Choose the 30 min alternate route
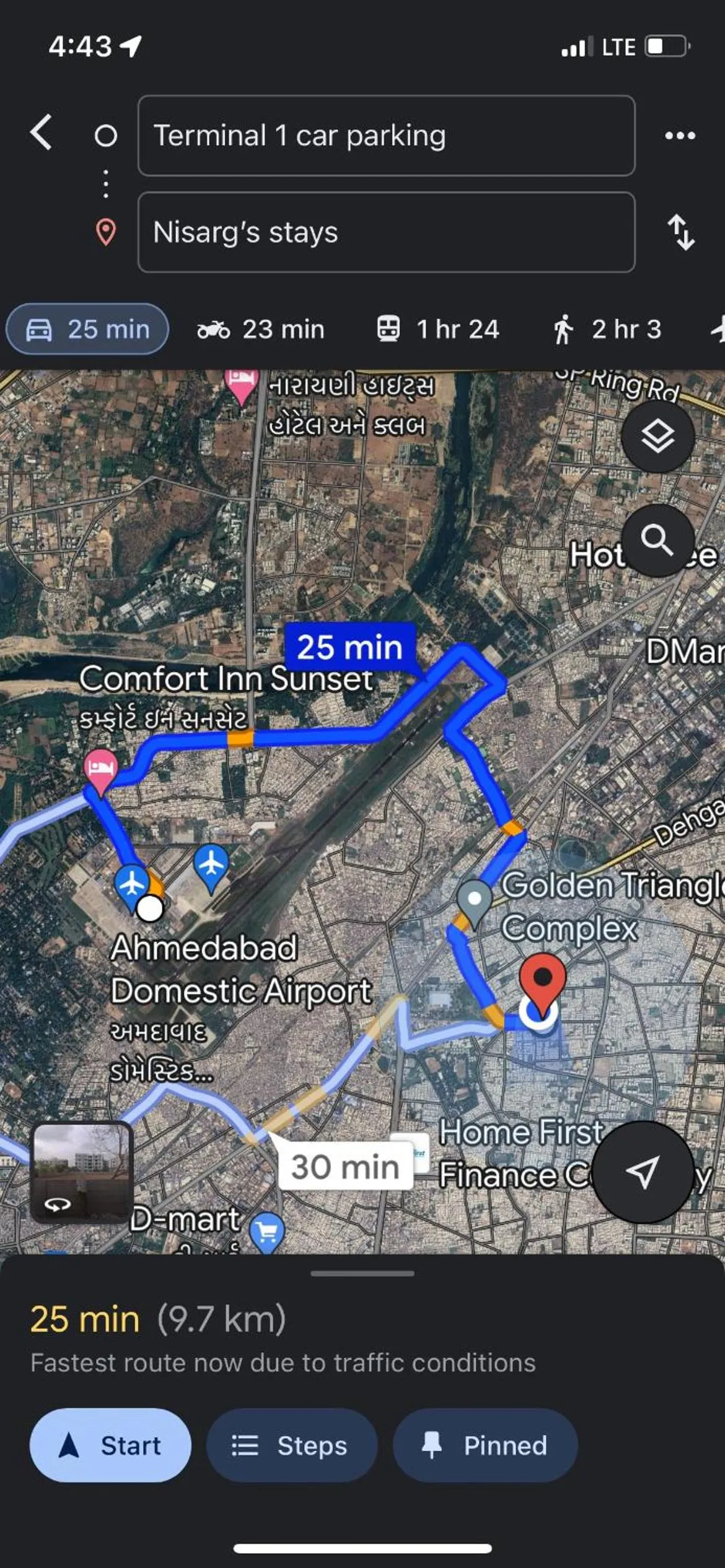 tap(345, 1167)
